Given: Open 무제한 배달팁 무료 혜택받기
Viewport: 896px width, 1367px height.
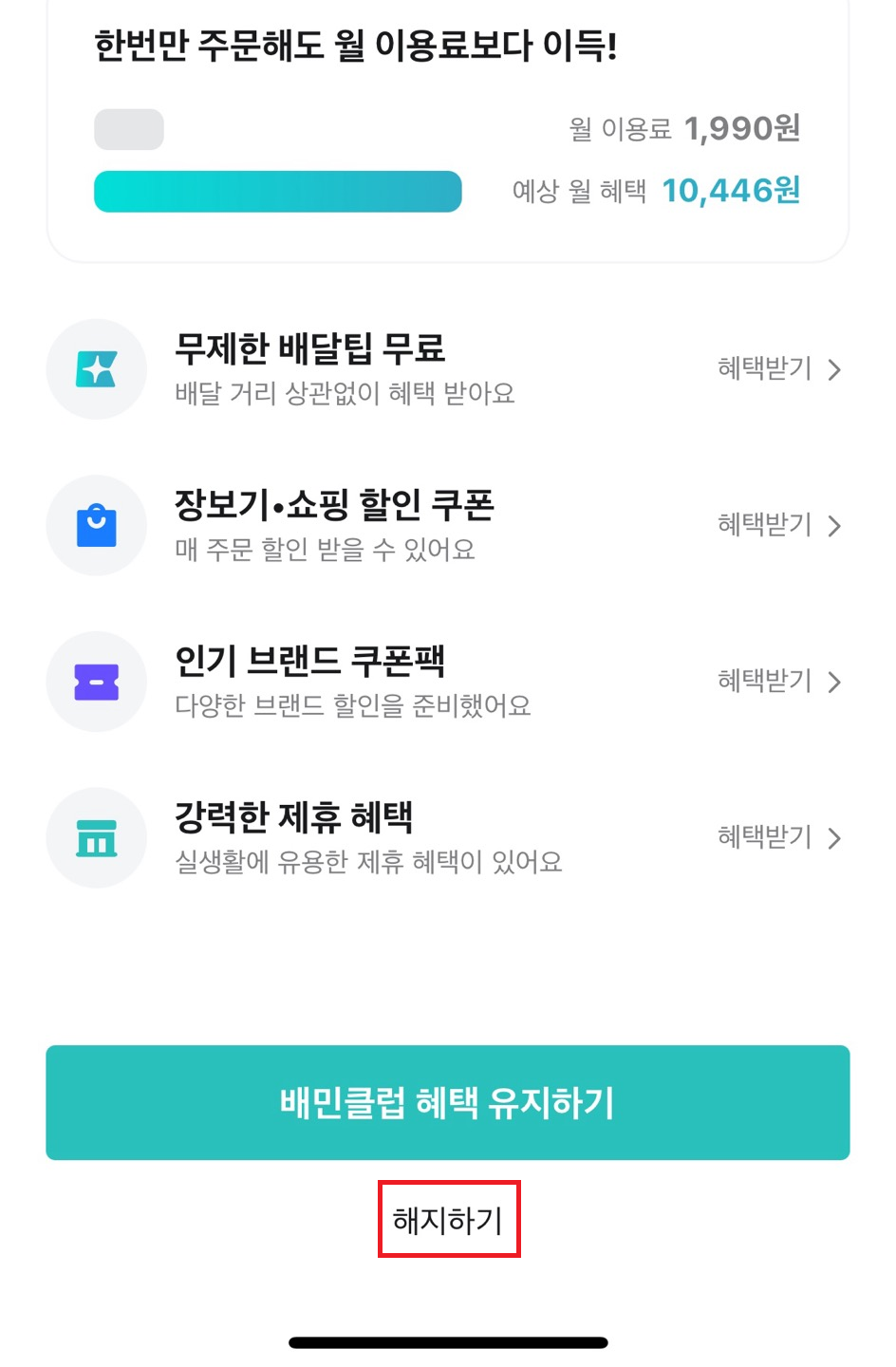Looking at the screenshot, I should pos(778,368).
